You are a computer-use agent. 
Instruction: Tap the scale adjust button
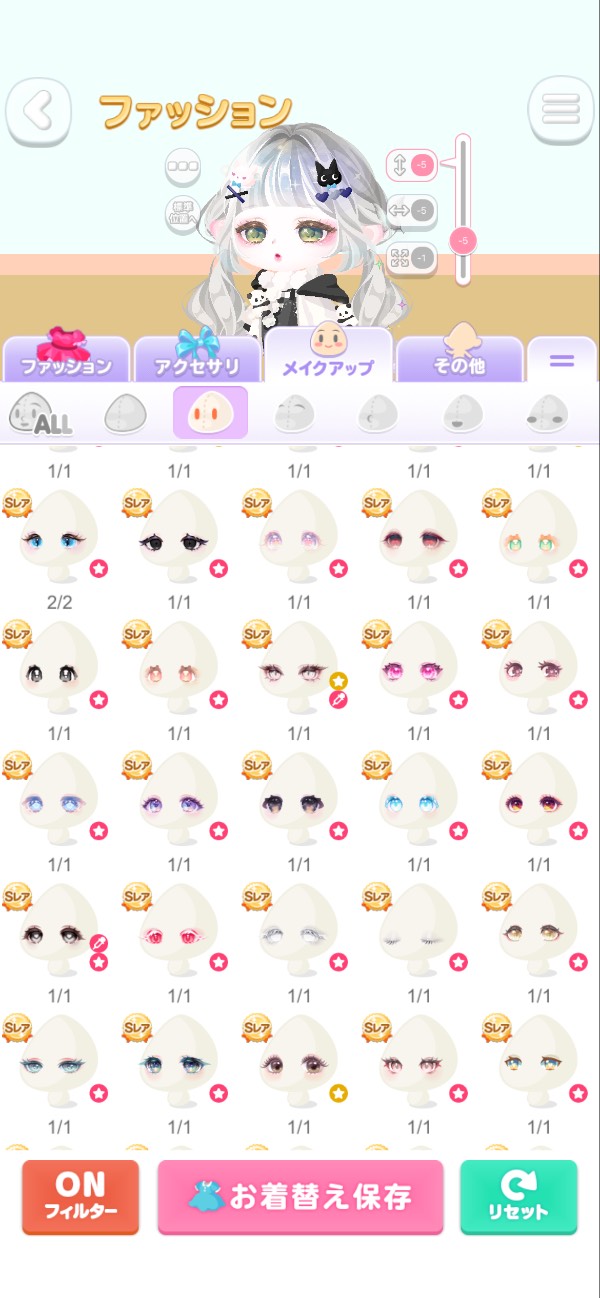[x=411, y=258]
